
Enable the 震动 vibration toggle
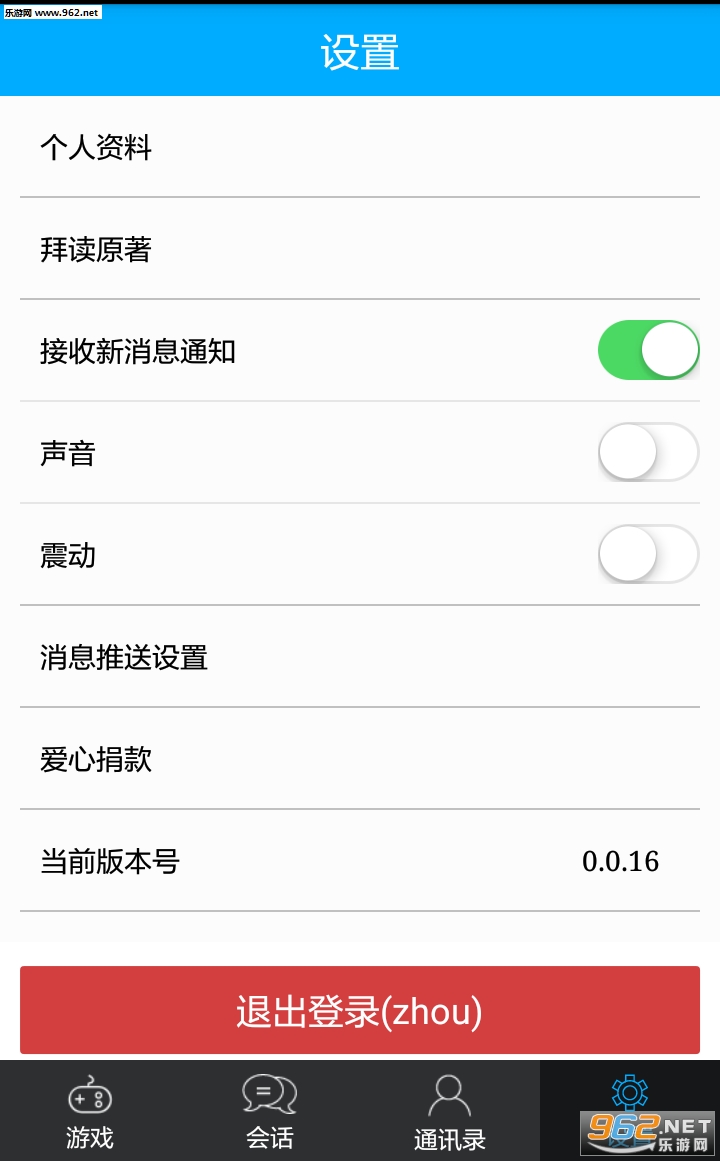[648, 555]
